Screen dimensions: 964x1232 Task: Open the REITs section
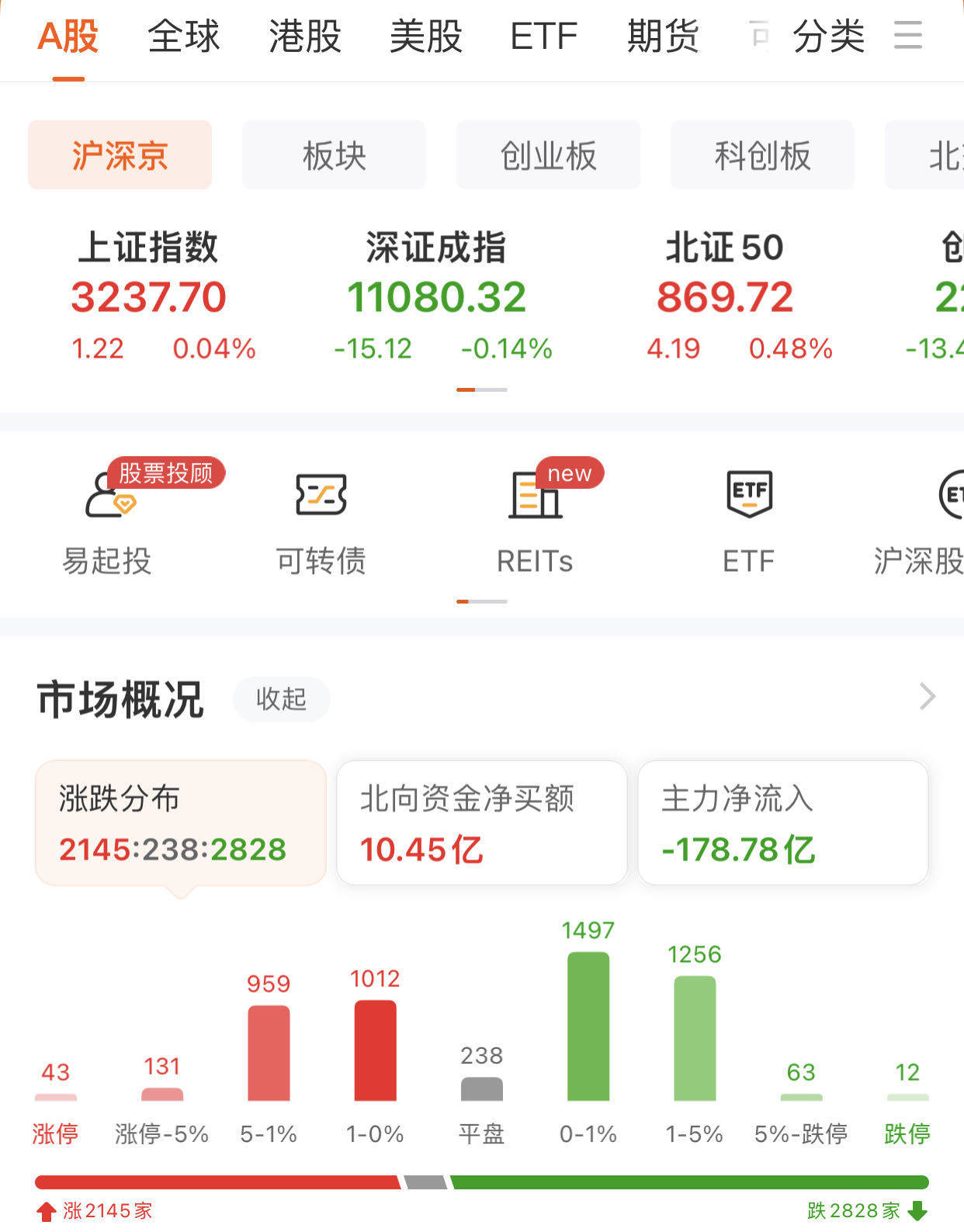click(x=535, y=521)
